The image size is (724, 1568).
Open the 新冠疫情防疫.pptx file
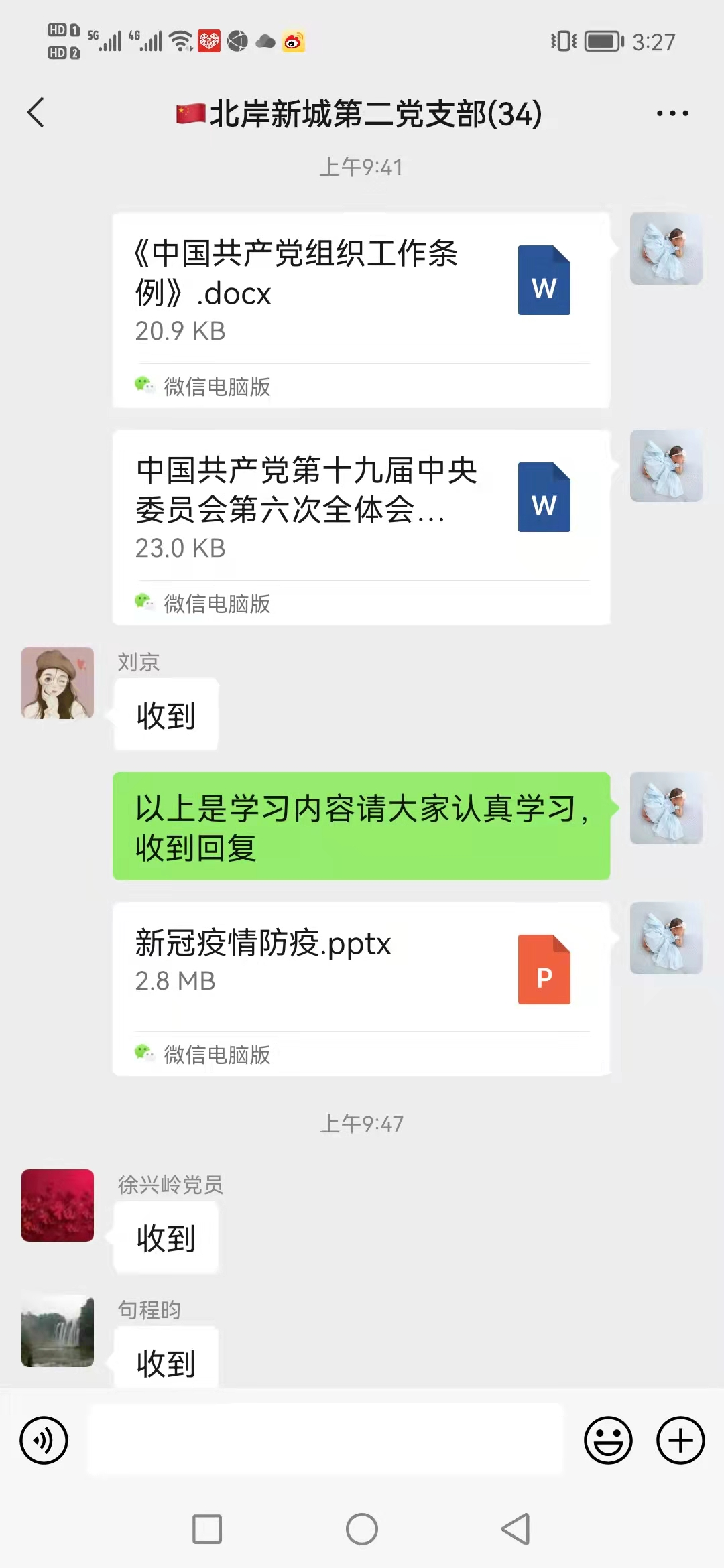[x=361, y=989]
